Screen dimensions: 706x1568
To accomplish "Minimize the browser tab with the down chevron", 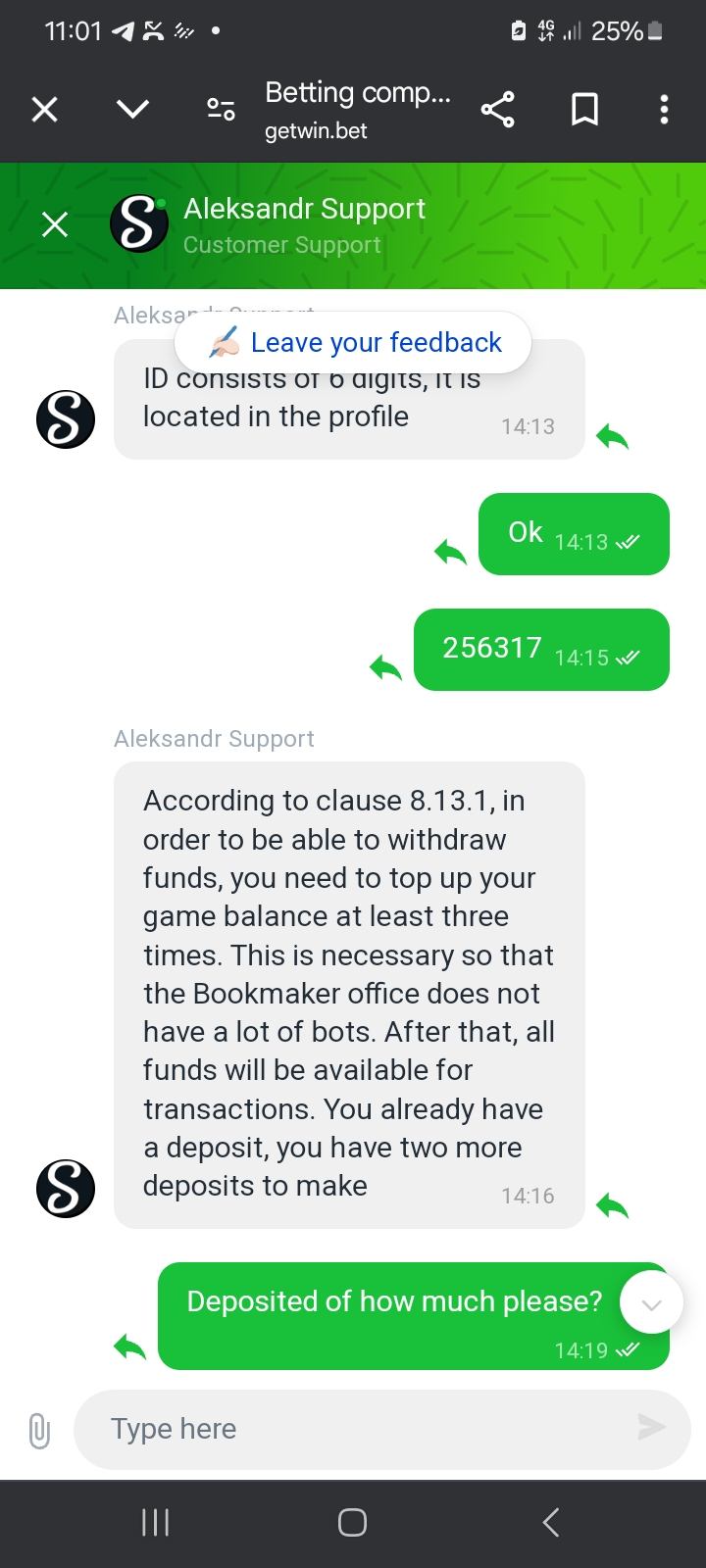I will click(x=133, y=110).
